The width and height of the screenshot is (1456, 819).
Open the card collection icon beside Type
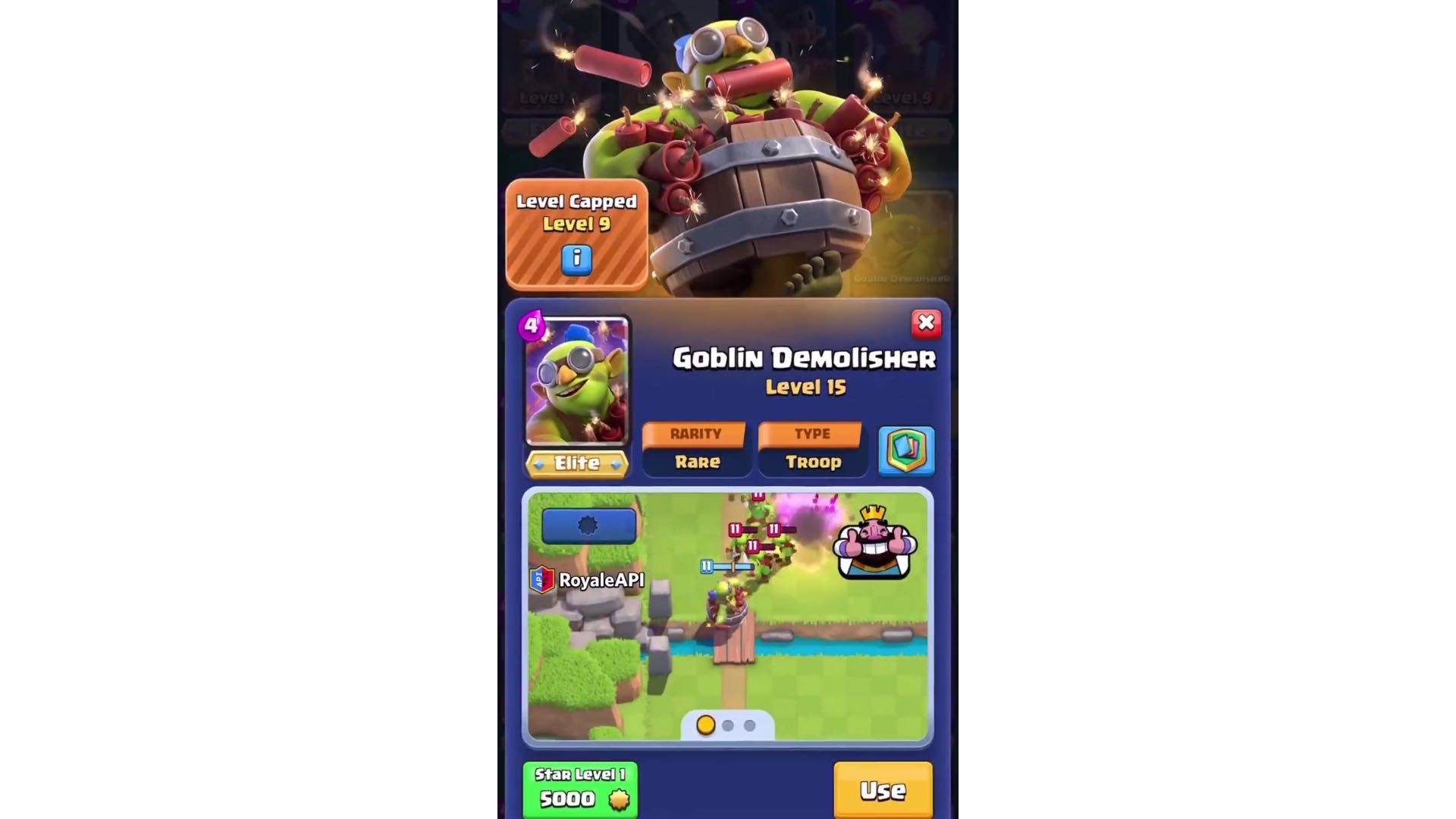coord(906,450)
